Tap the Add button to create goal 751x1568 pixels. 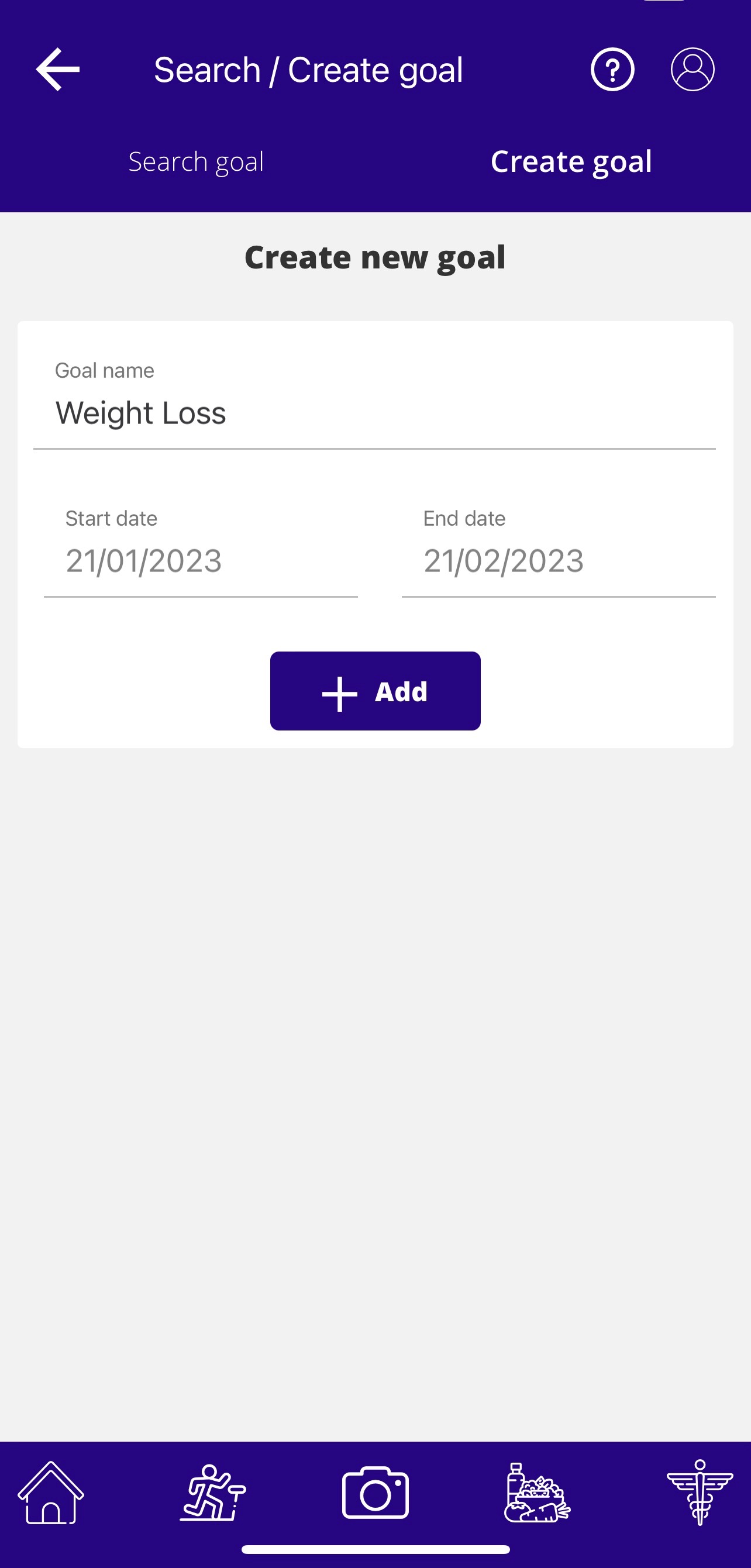tap(375, 691)
